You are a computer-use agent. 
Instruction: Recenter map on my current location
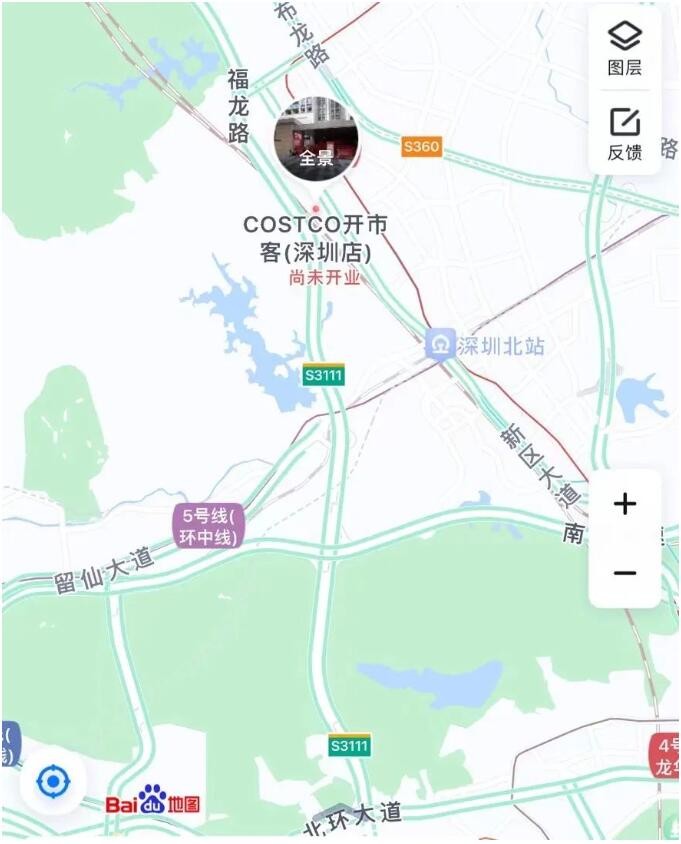tap(53, 781)
